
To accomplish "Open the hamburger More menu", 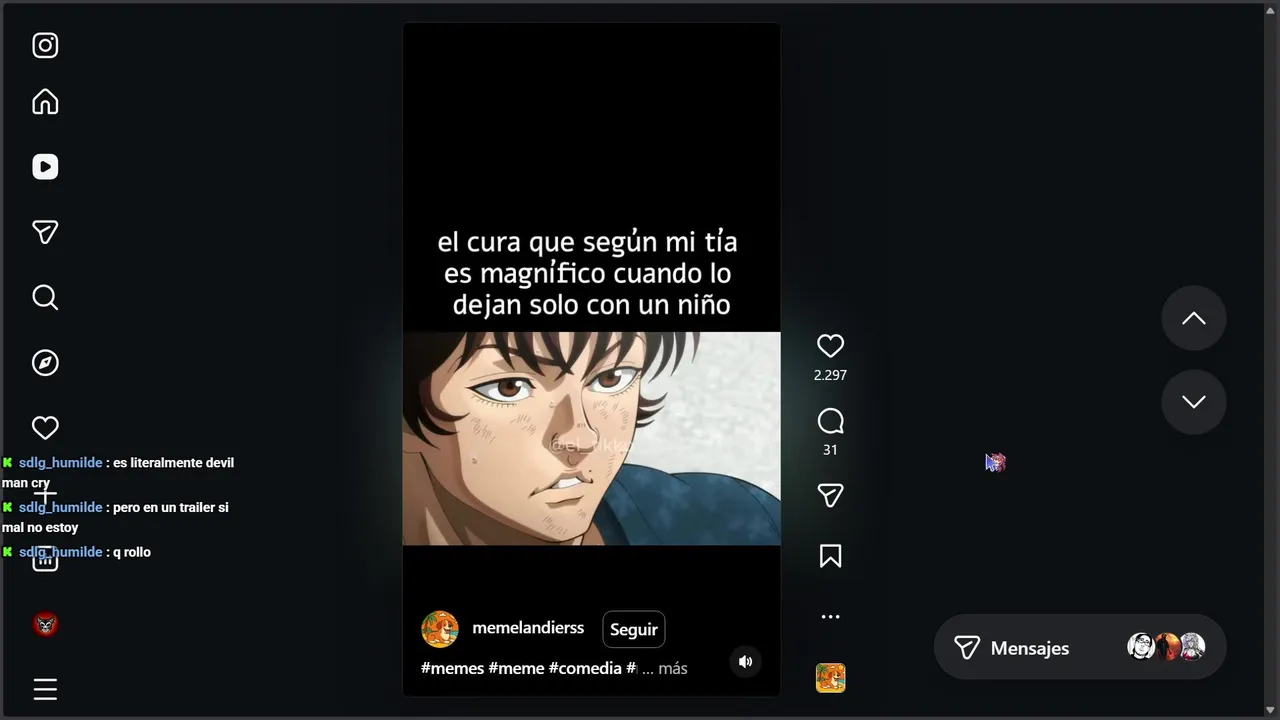I will [x=45, y=689].
